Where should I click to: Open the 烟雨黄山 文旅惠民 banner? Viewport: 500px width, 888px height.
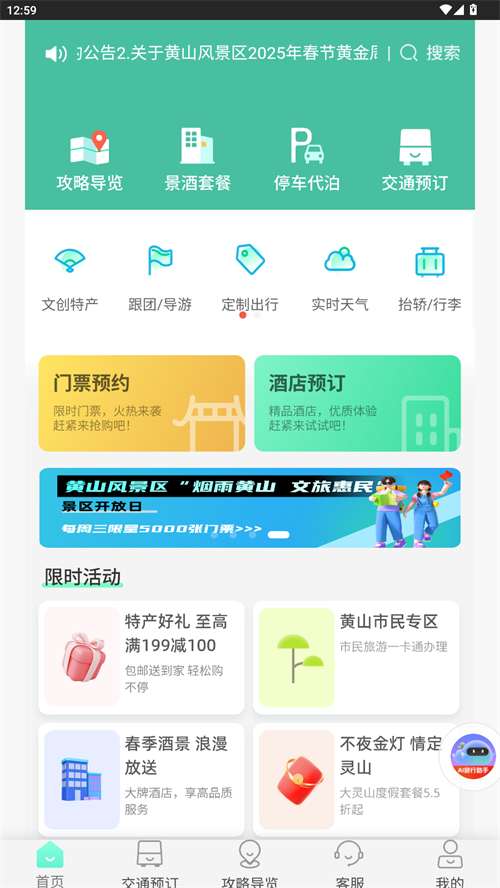point(250,508)
